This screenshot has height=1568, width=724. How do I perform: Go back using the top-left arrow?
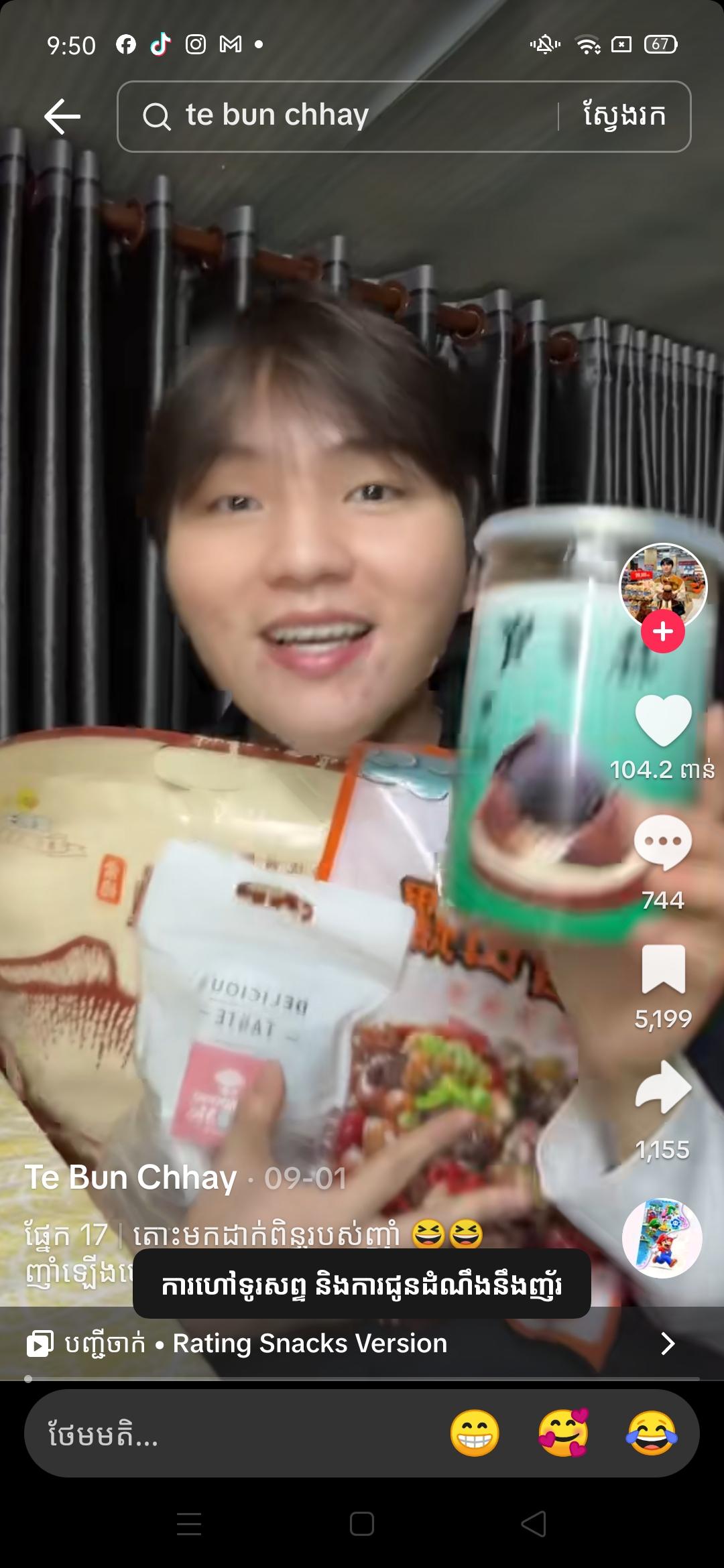click(x=62, y=117)
